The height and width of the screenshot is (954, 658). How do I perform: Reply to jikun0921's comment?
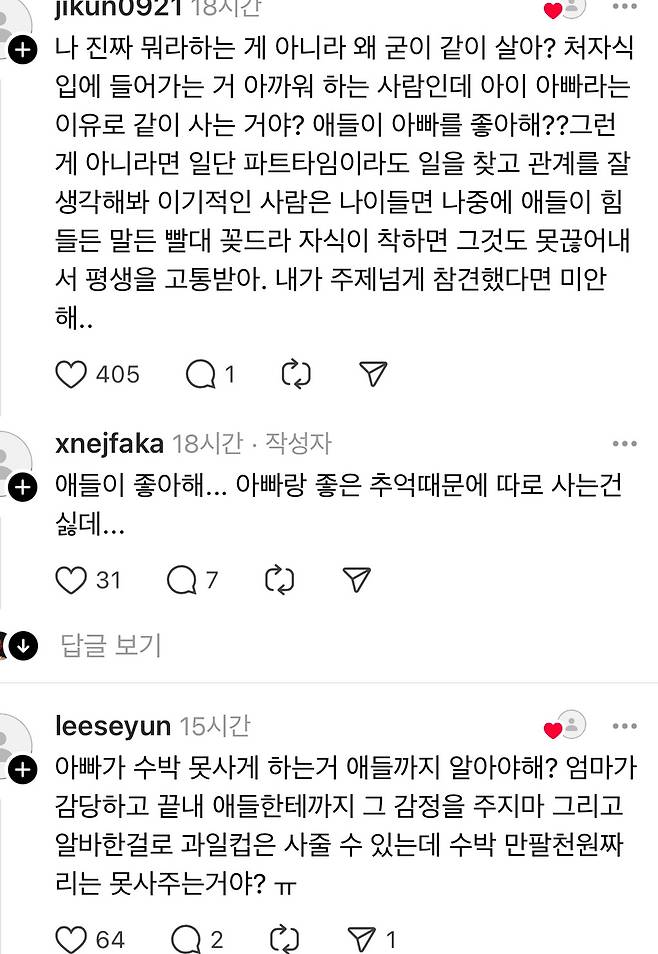(x=201, y=375)
